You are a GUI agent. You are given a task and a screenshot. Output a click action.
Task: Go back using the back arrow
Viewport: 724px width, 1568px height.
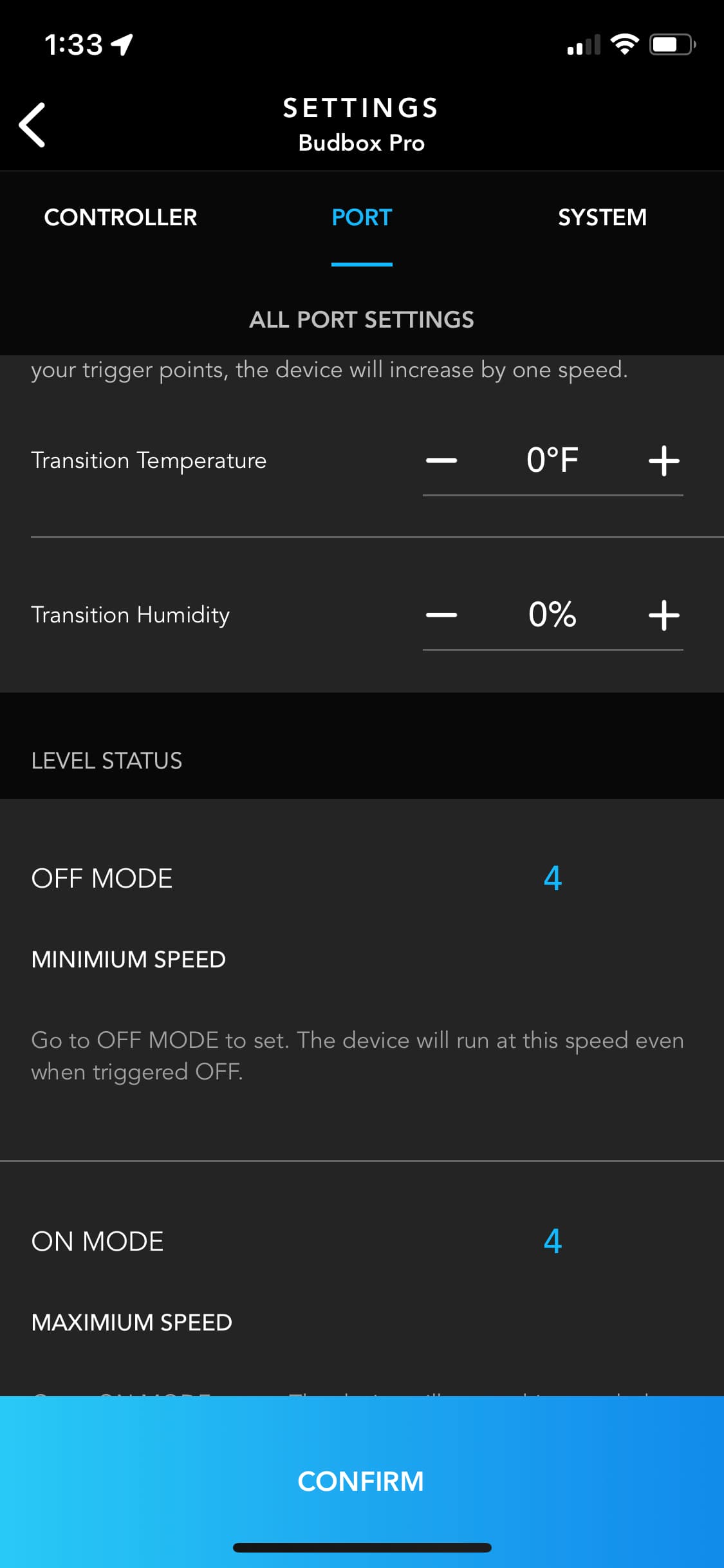pyautogui.click(x=32, y=125)
